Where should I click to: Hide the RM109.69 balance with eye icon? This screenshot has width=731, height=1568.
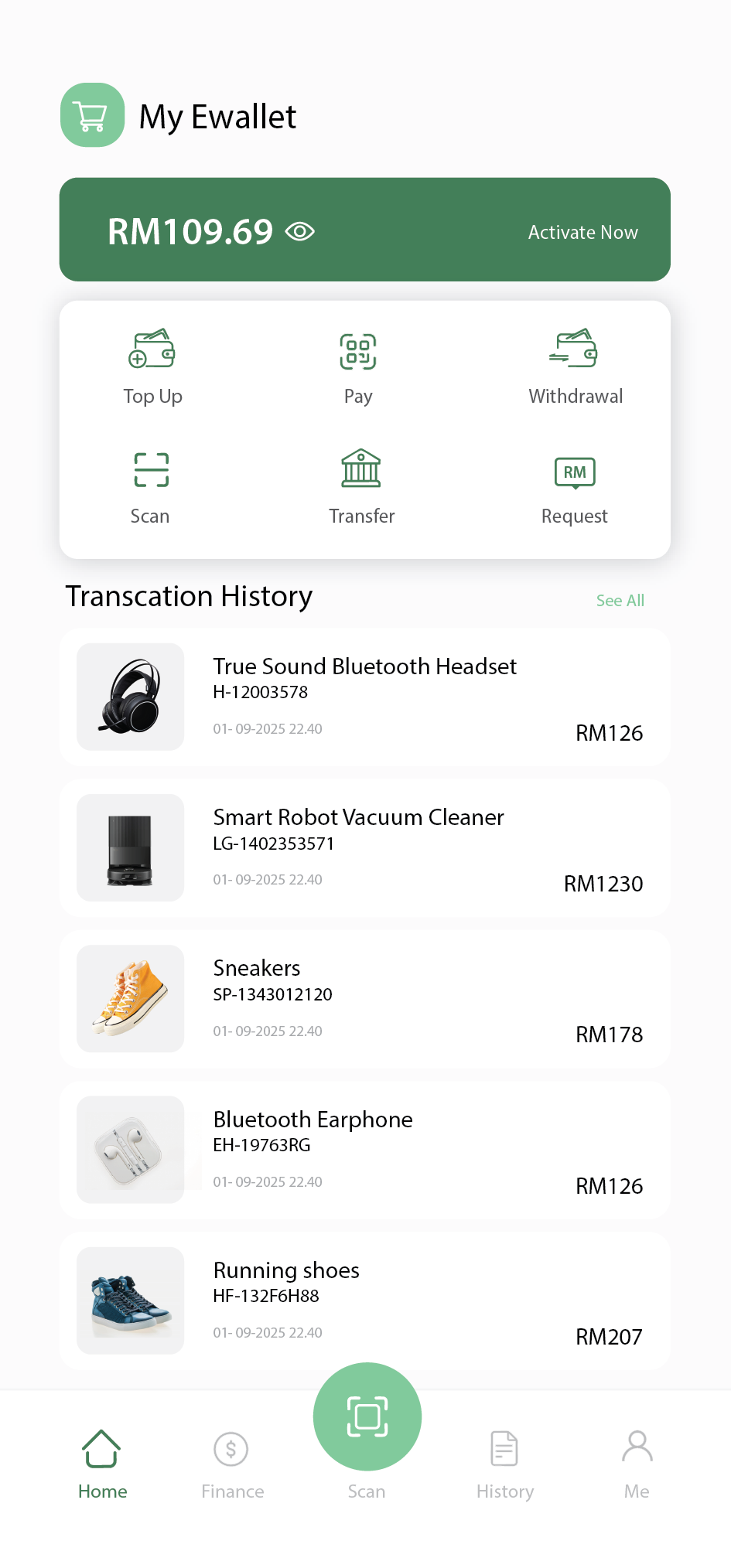299,232
